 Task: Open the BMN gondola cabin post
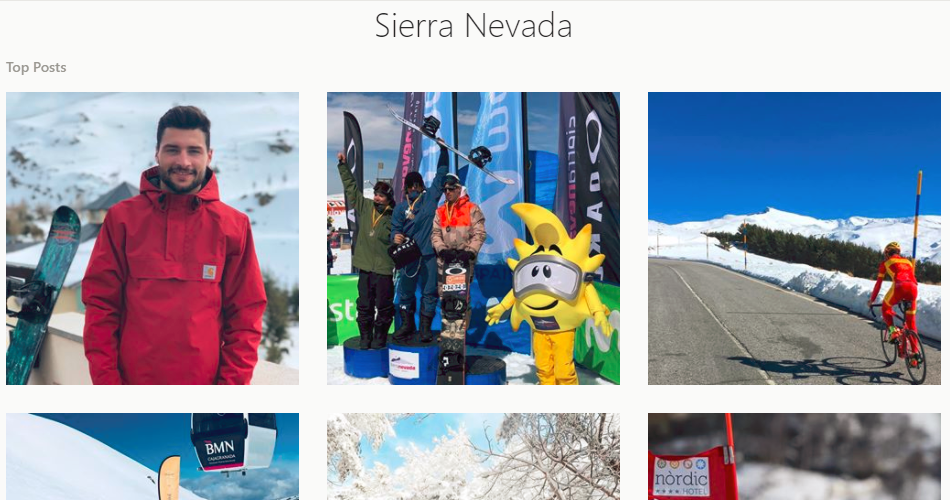[x=152, y=456]
